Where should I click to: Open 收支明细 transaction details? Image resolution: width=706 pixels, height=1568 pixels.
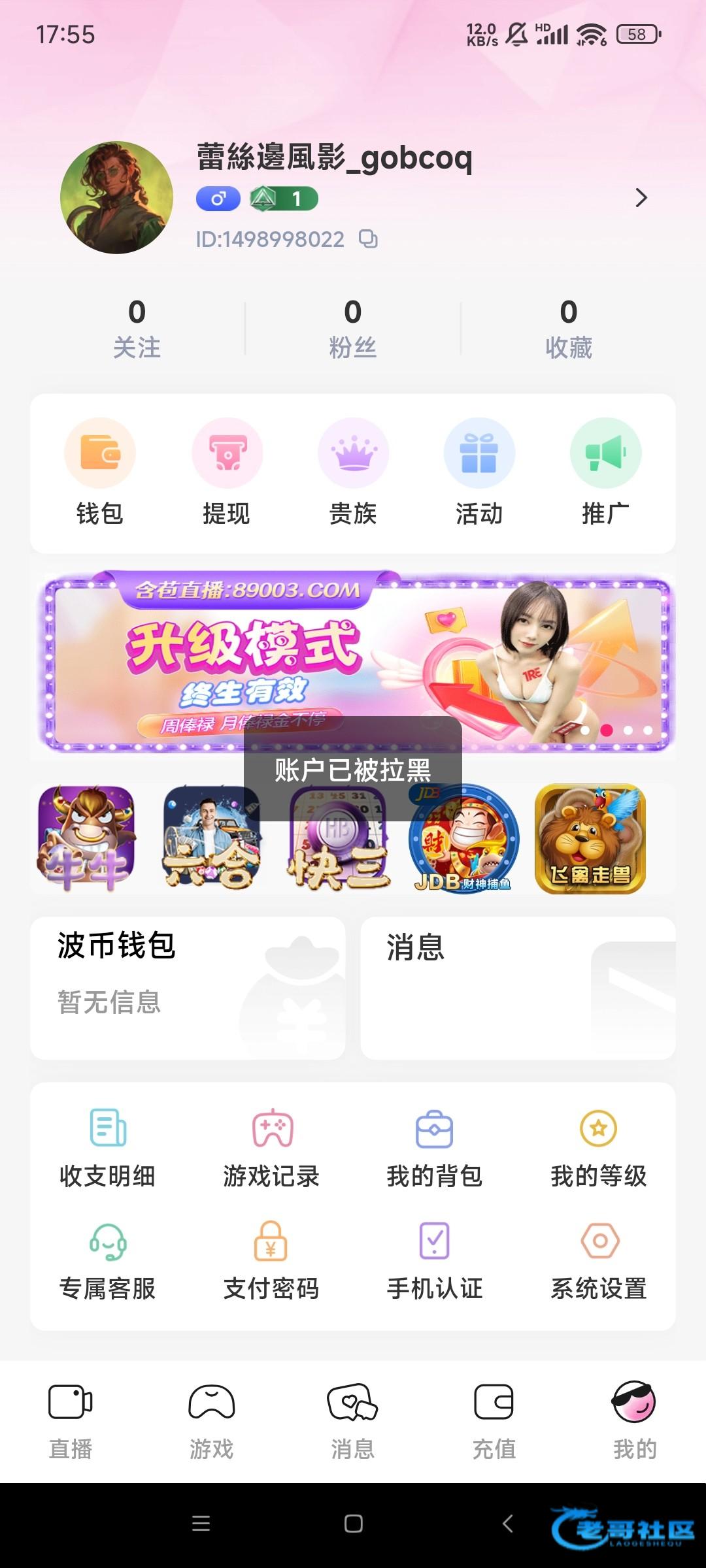tap(107, 1148)
